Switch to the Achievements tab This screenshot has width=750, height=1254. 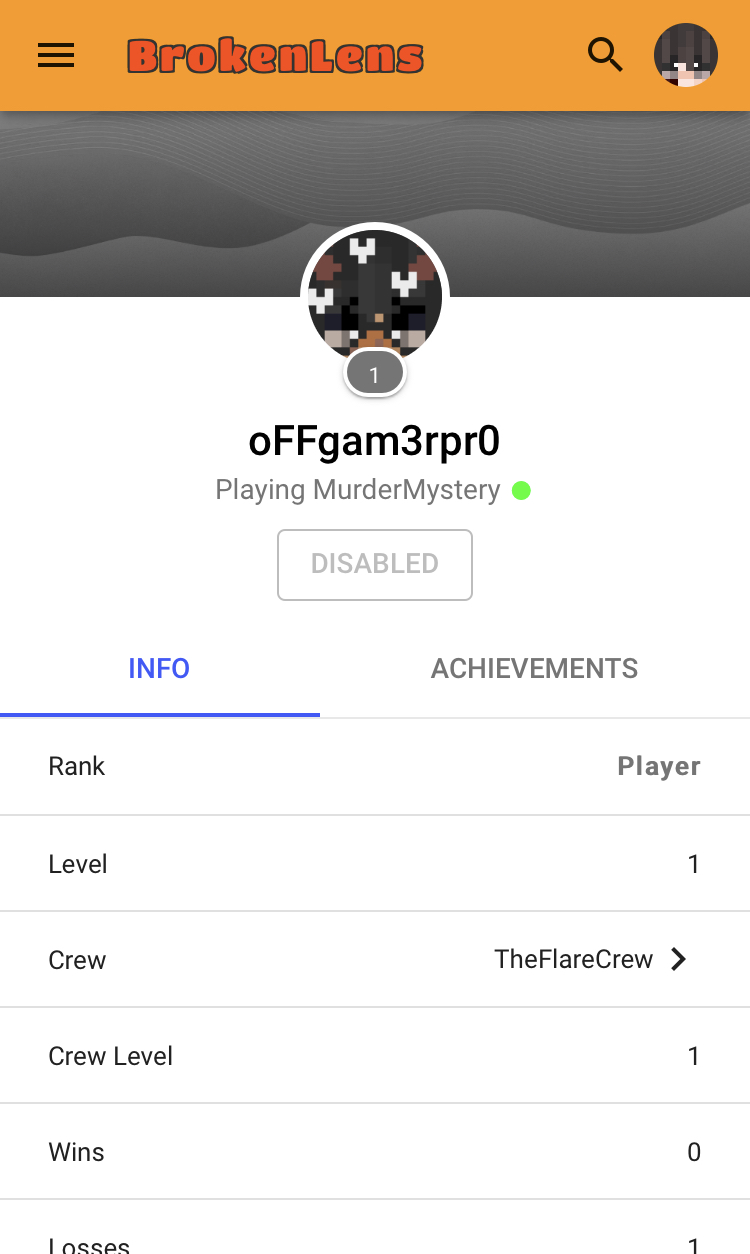(535, 669)
